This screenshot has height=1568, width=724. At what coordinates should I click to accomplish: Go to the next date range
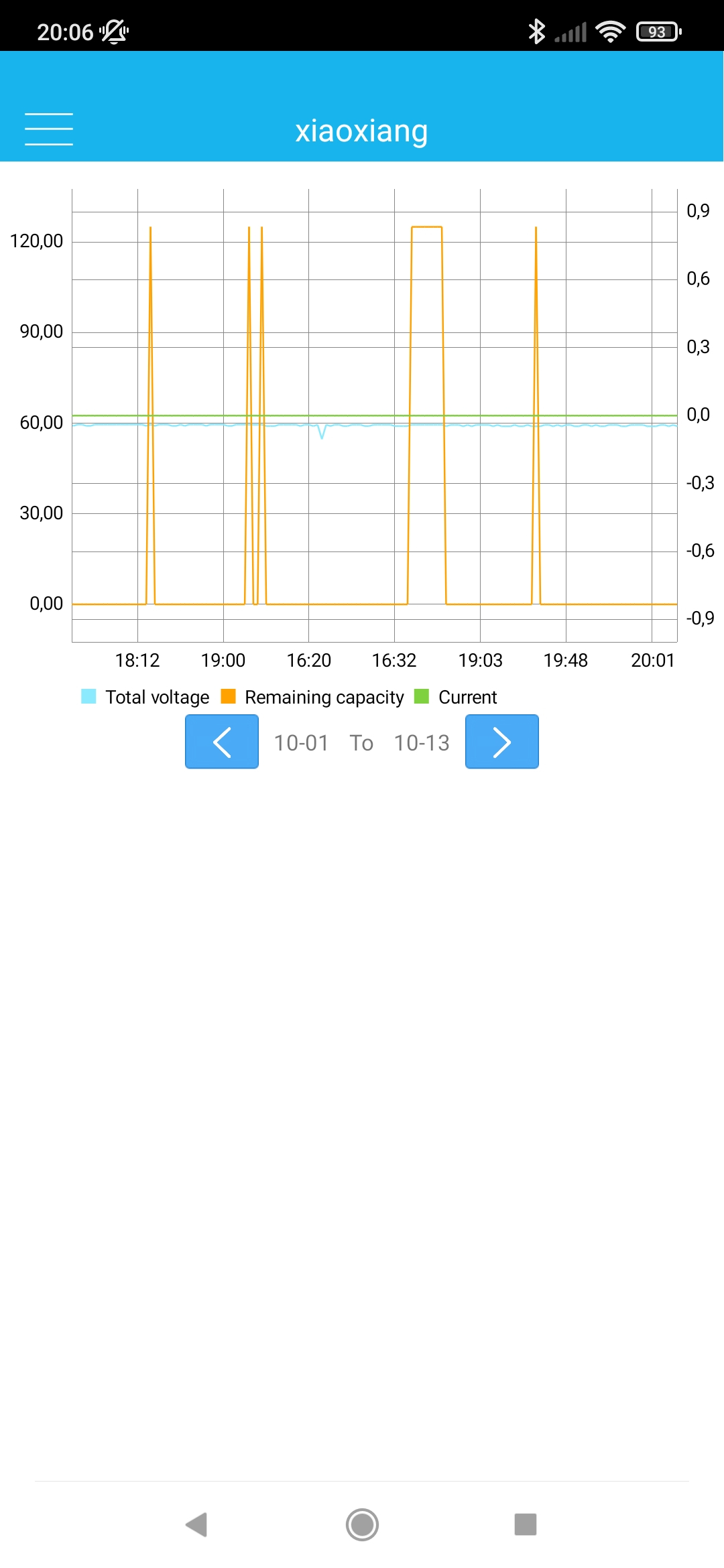pyautogui.click(x=501, y=742)
